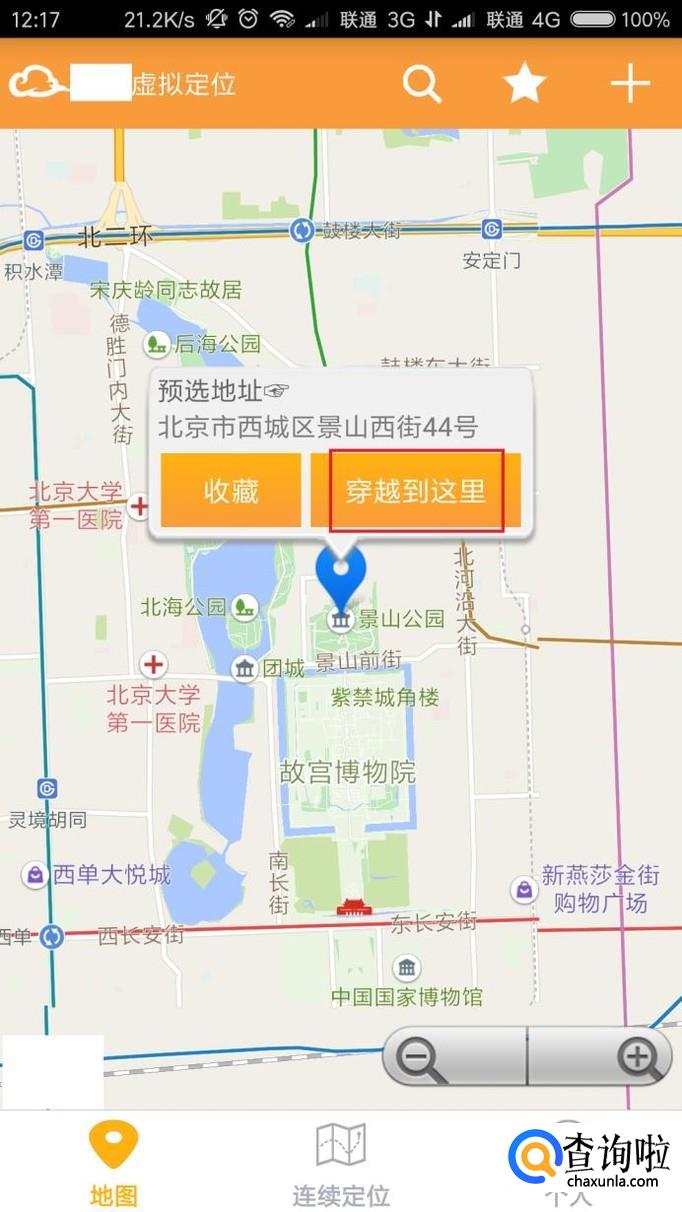Switch to the 连续定位 tab

pos(340,1162)
